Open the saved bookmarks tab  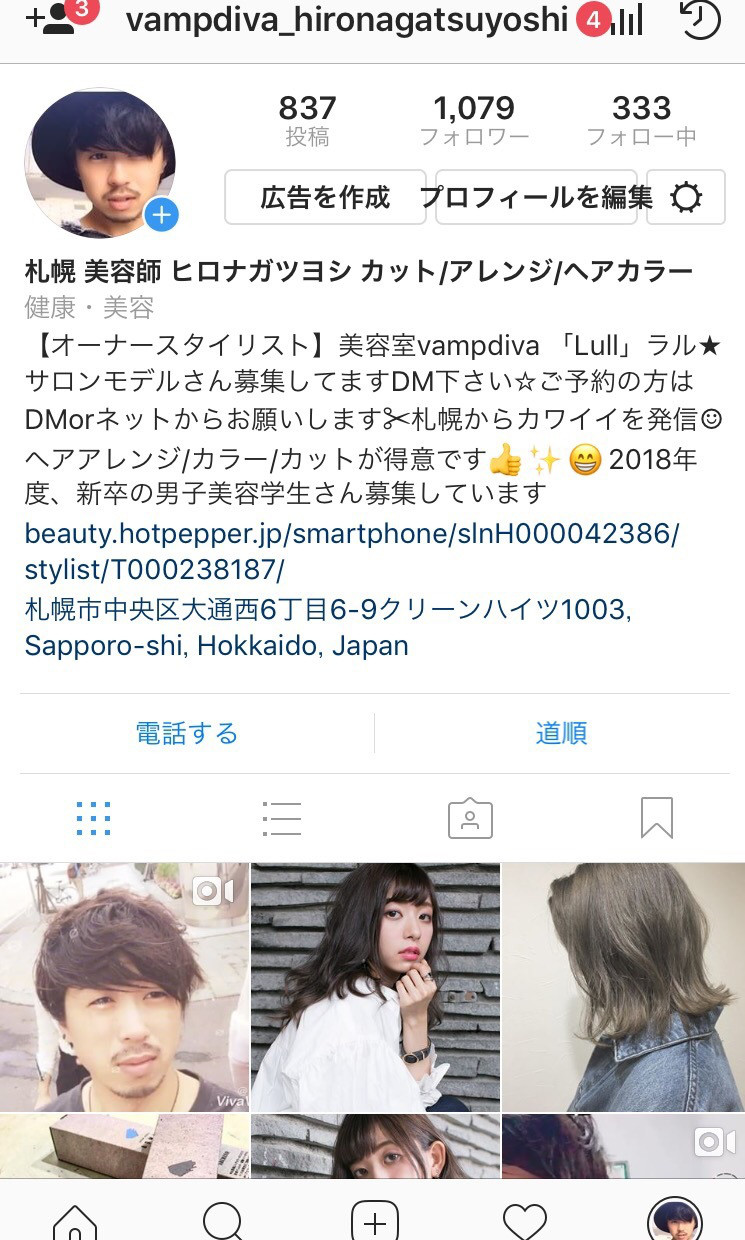(656, 818)
